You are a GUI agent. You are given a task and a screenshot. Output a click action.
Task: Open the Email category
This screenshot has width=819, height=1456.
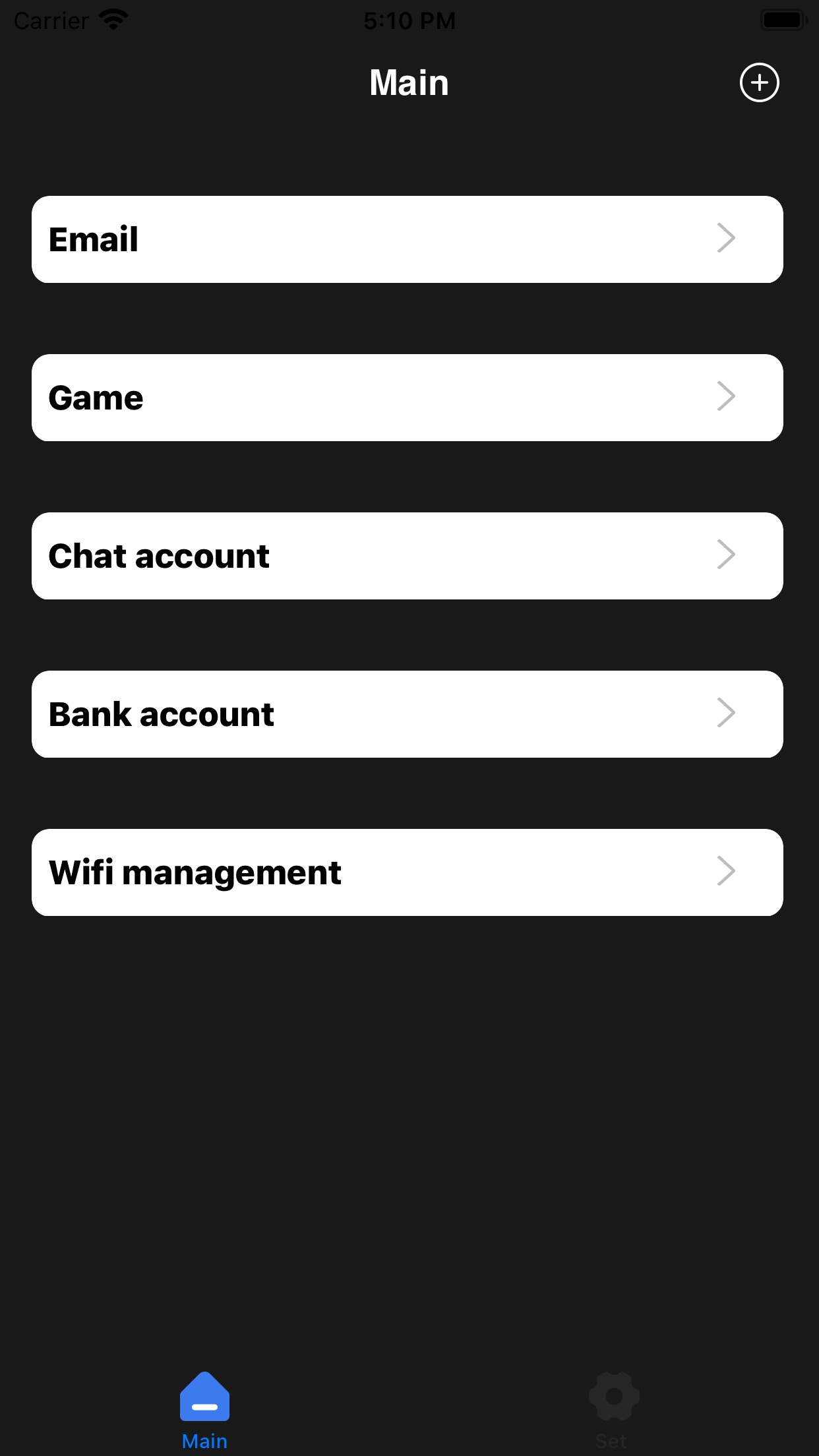tap(408, 239)
